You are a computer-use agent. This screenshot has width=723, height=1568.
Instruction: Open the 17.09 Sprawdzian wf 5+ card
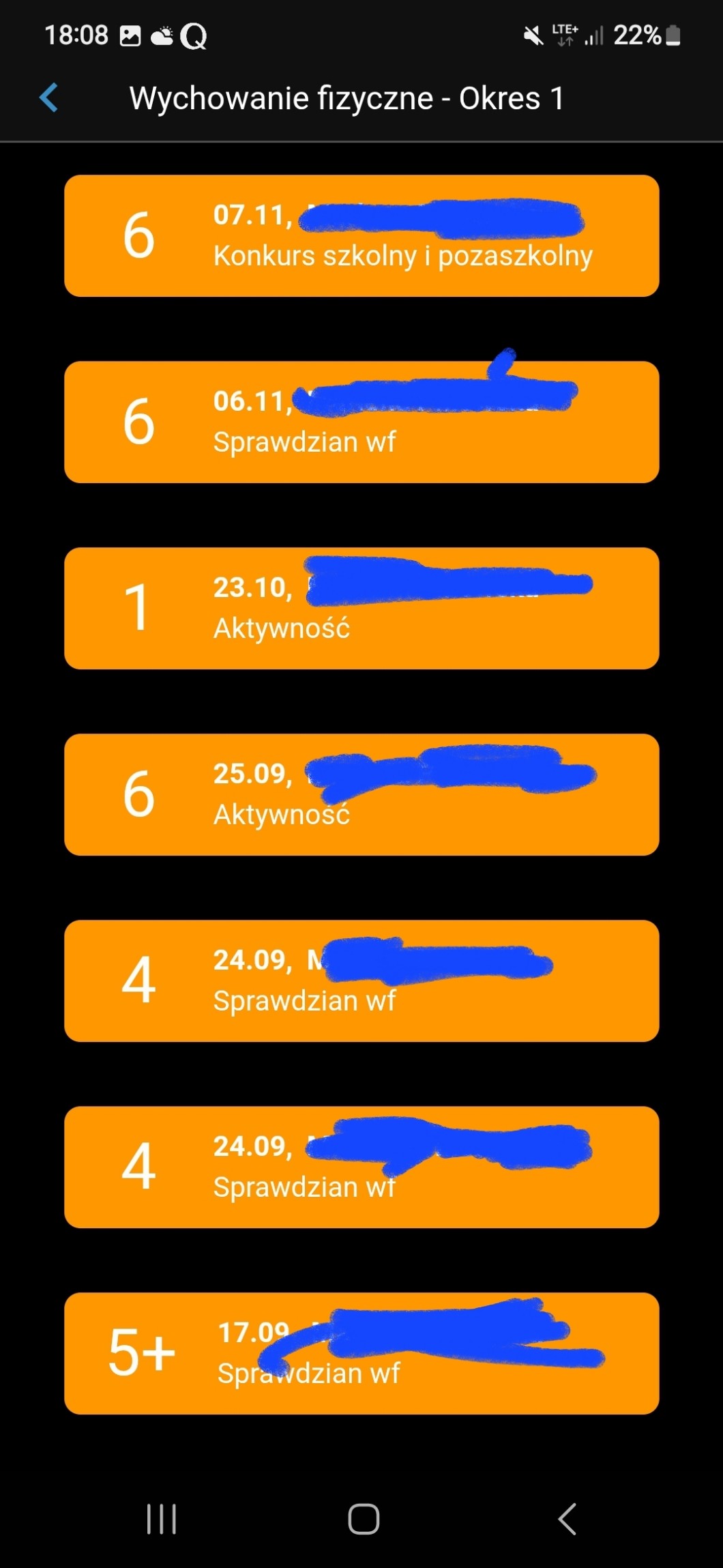tap(361, 1353)
